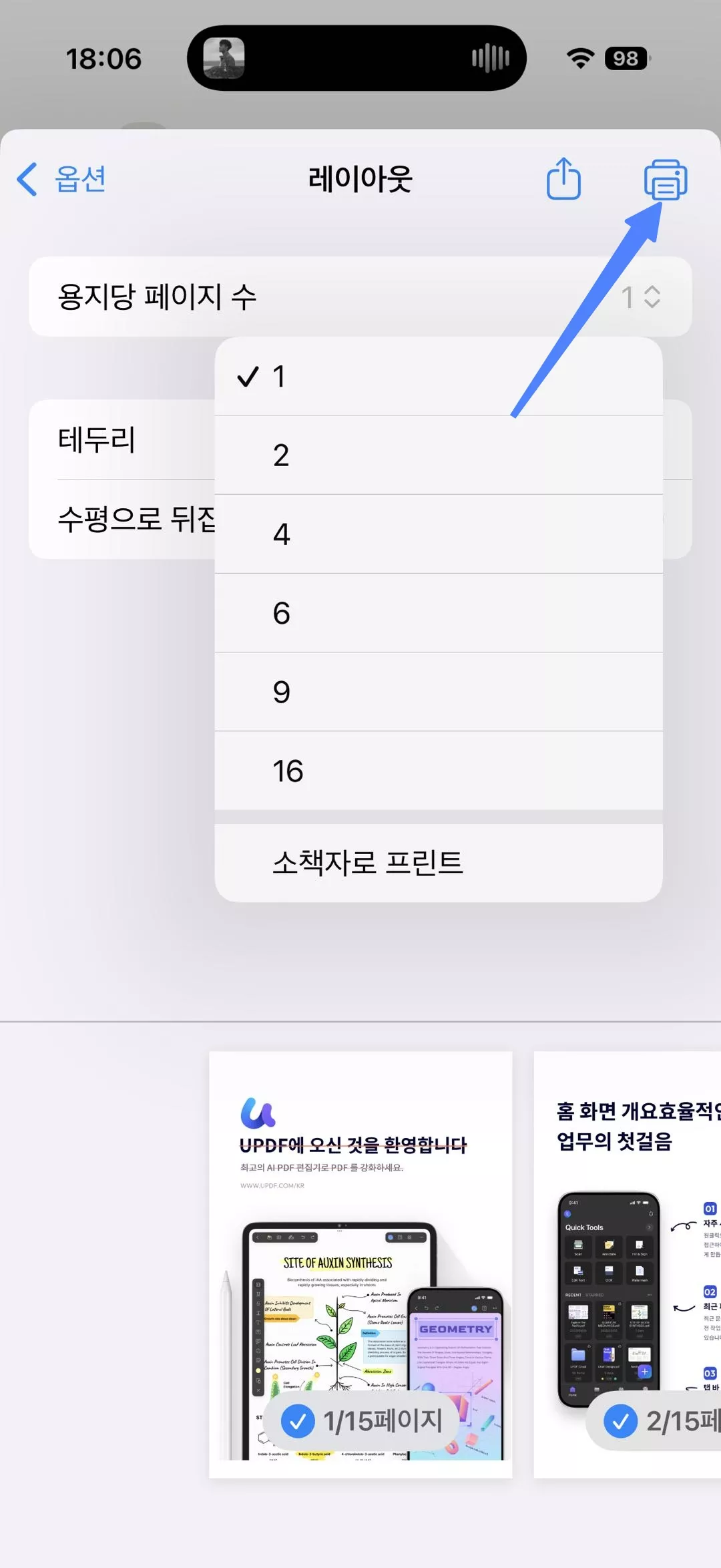Tap the up arrow on the page count stepper
Image resolution: width=721 pixels, height=1568 pixels.
[x=651, y=290]
